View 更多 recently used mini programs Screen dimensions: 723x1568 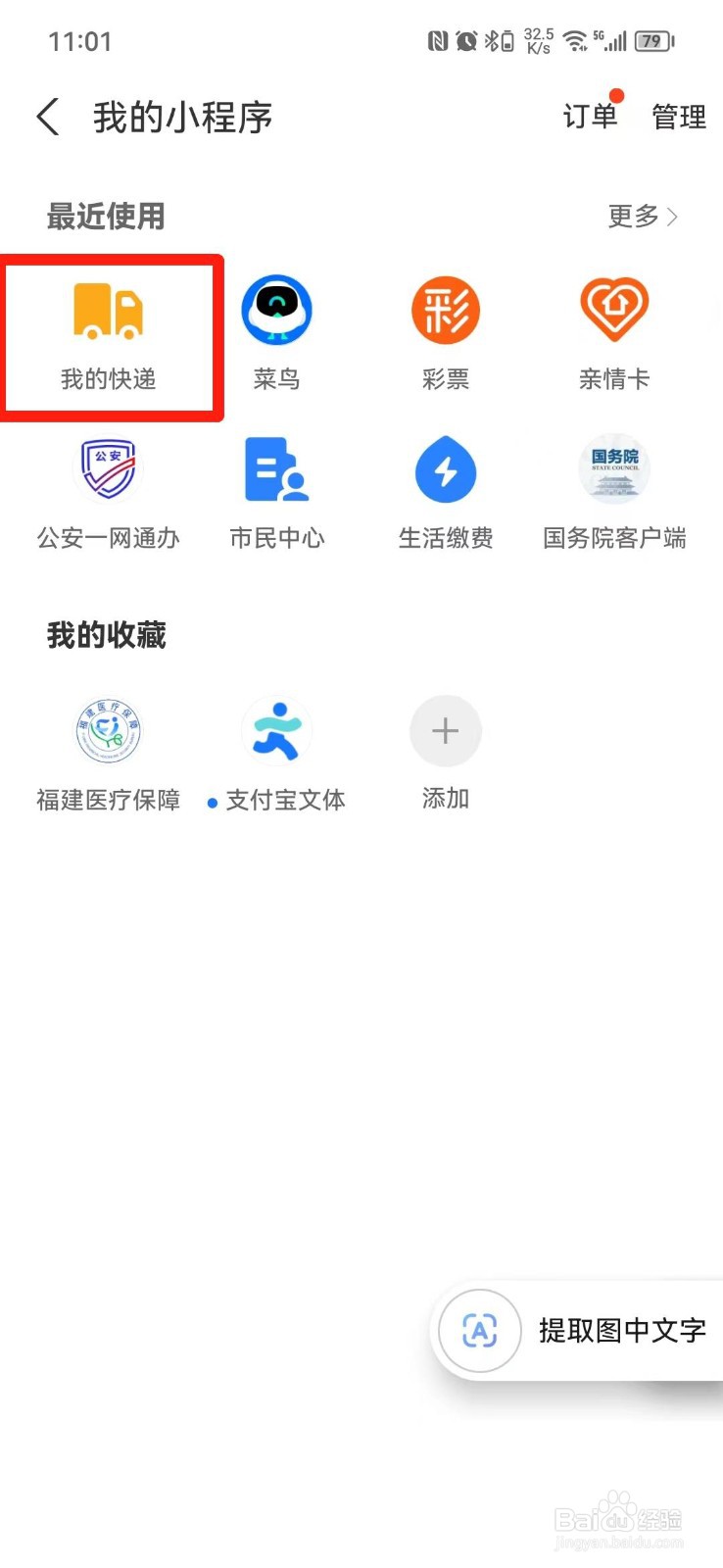coord(643,216)
